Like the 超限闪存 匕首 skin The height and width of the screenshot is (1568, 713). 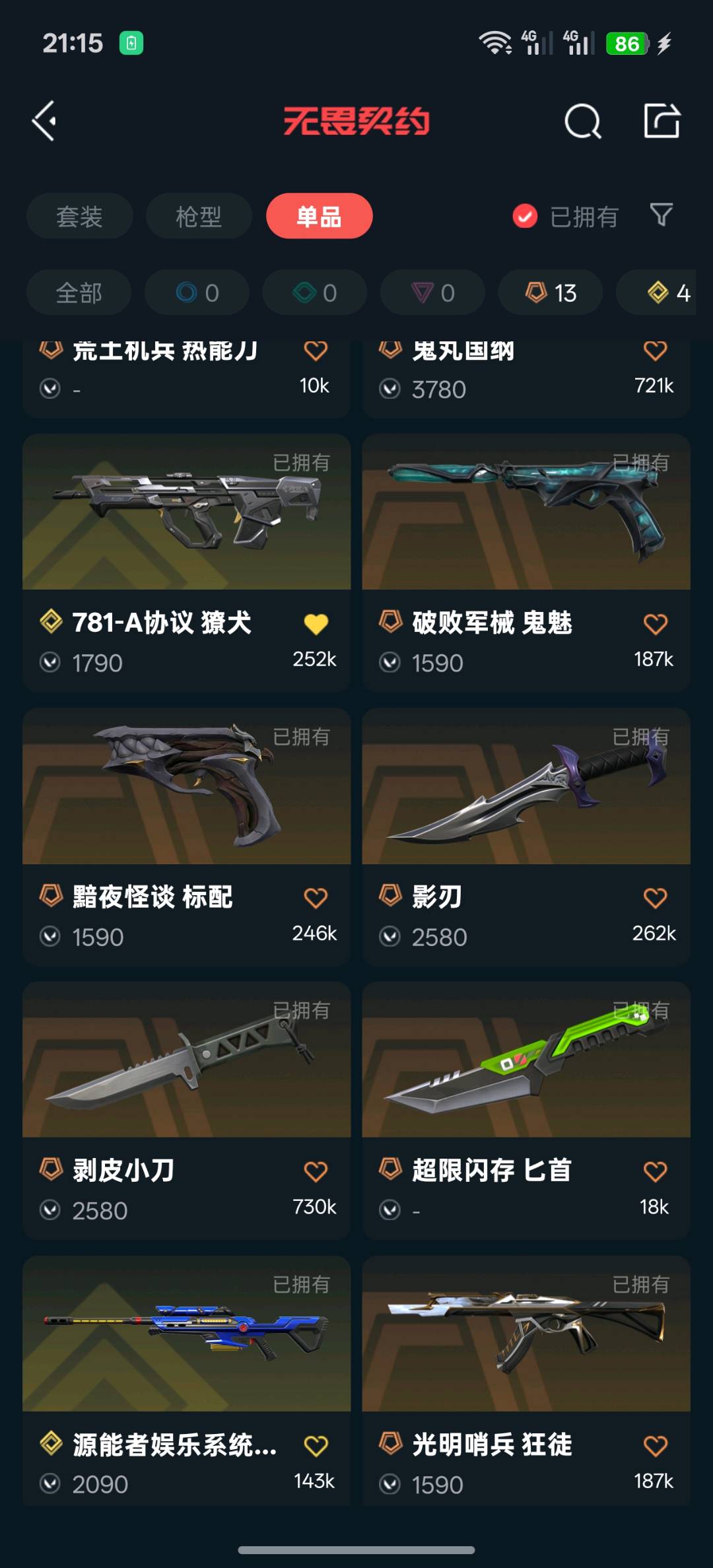[x=655, y=1172]
